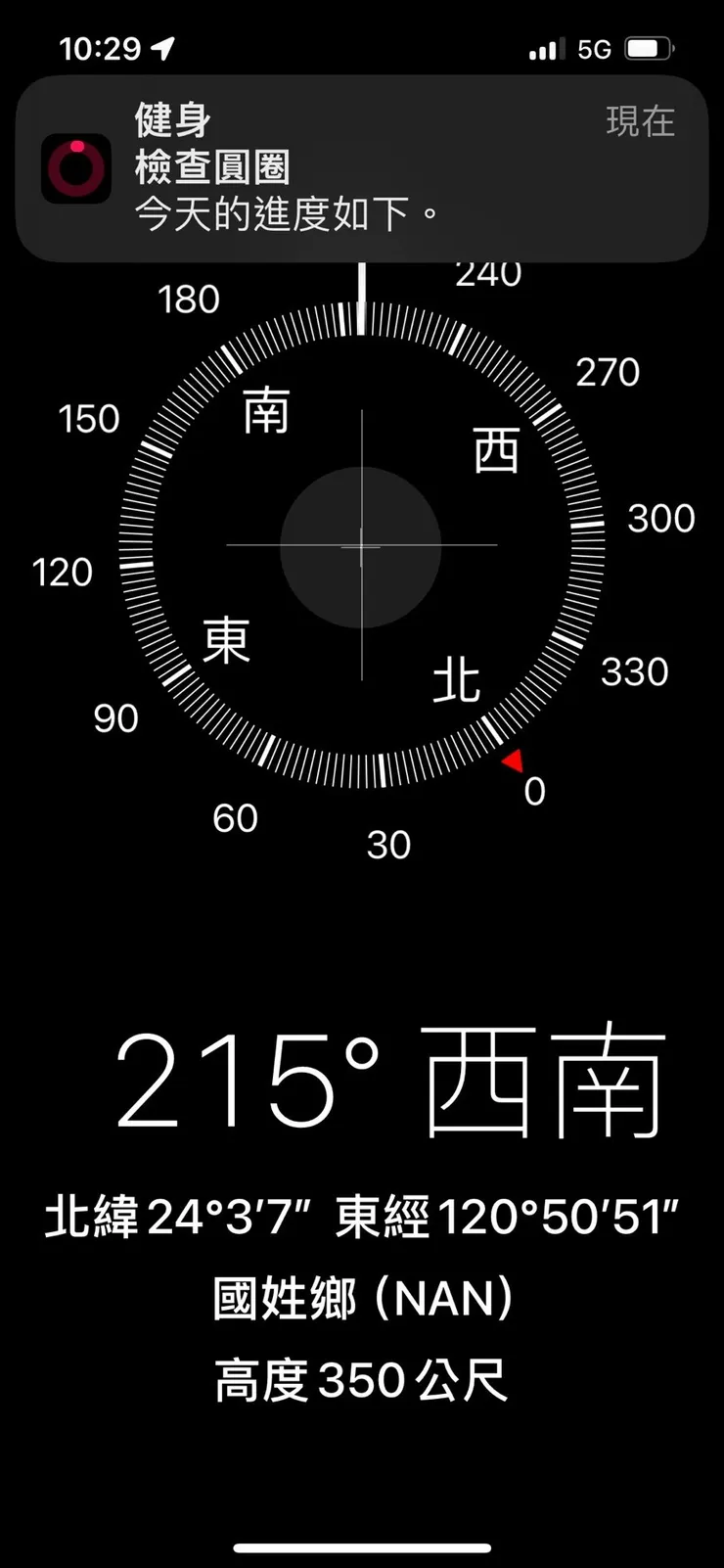The width and height of the screenshot is (724, 1568).
Task: Tap the 國姓鄉 (NAN) location text
Action: 362,1299
